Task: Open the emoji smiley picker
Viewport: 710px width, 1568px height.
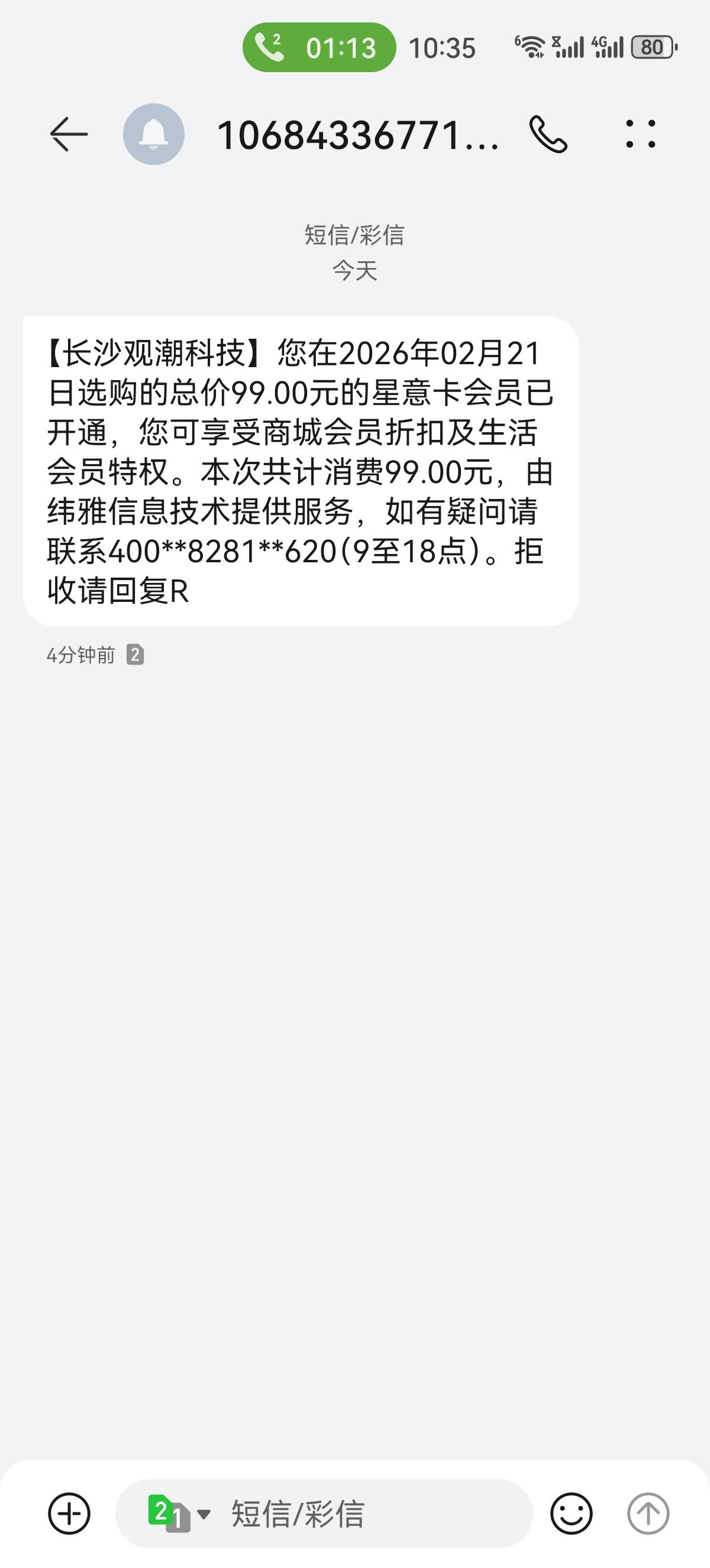Action: (x=571, y=1514)
